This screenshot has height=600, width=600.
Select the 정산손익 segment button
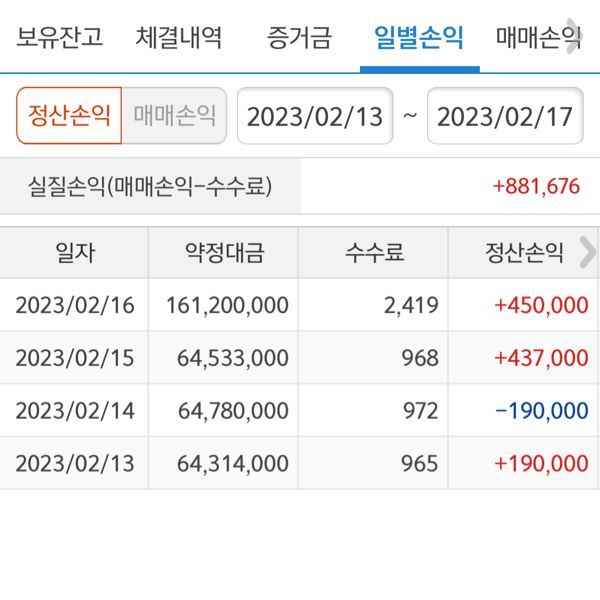(69, 116)
